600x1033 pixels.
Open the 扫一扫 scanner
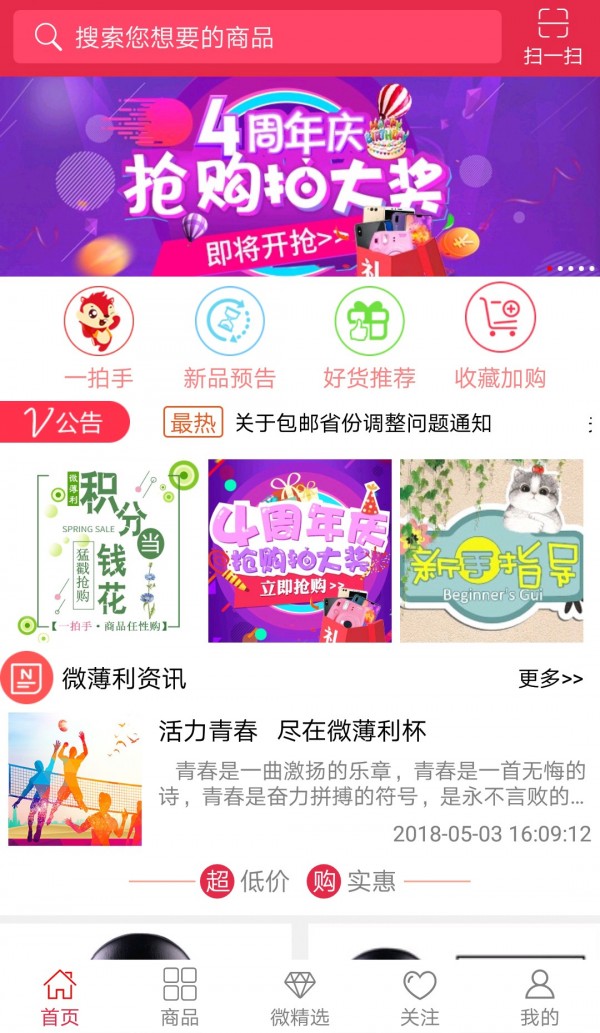[x=552, y=36]
